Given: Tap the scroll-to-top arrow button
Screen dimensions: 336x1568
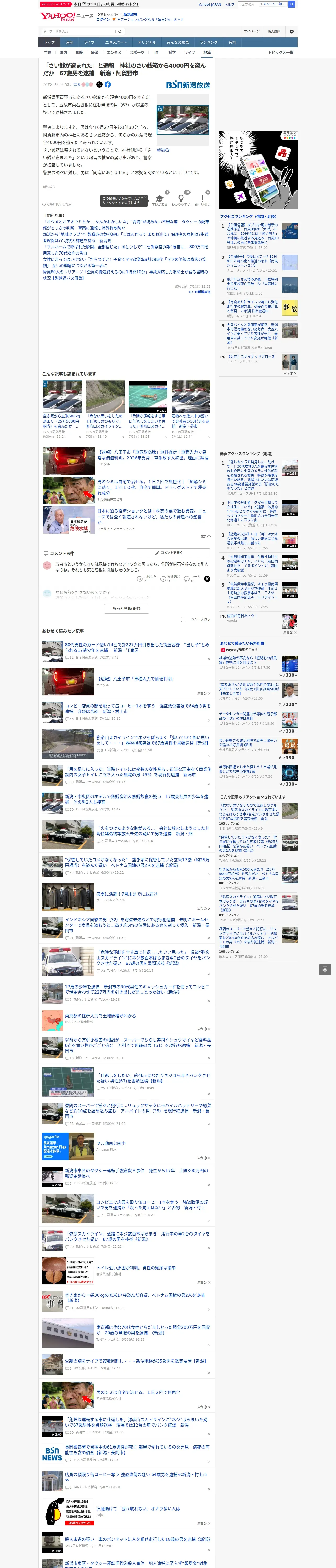Looking at the screenshot, I should coord(325,969).
